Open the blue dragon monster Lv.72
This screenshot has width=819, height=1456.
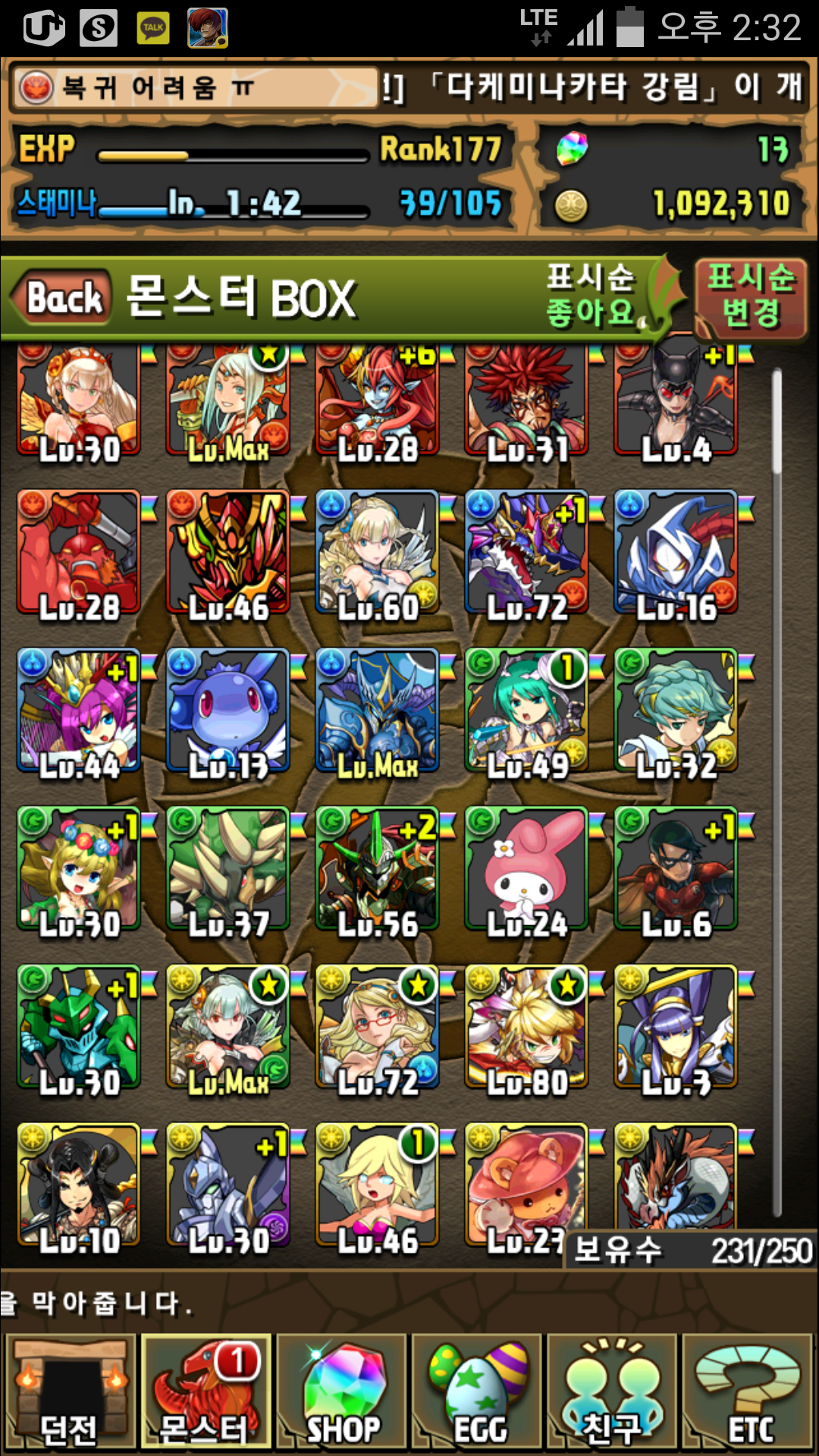(527, 552)
